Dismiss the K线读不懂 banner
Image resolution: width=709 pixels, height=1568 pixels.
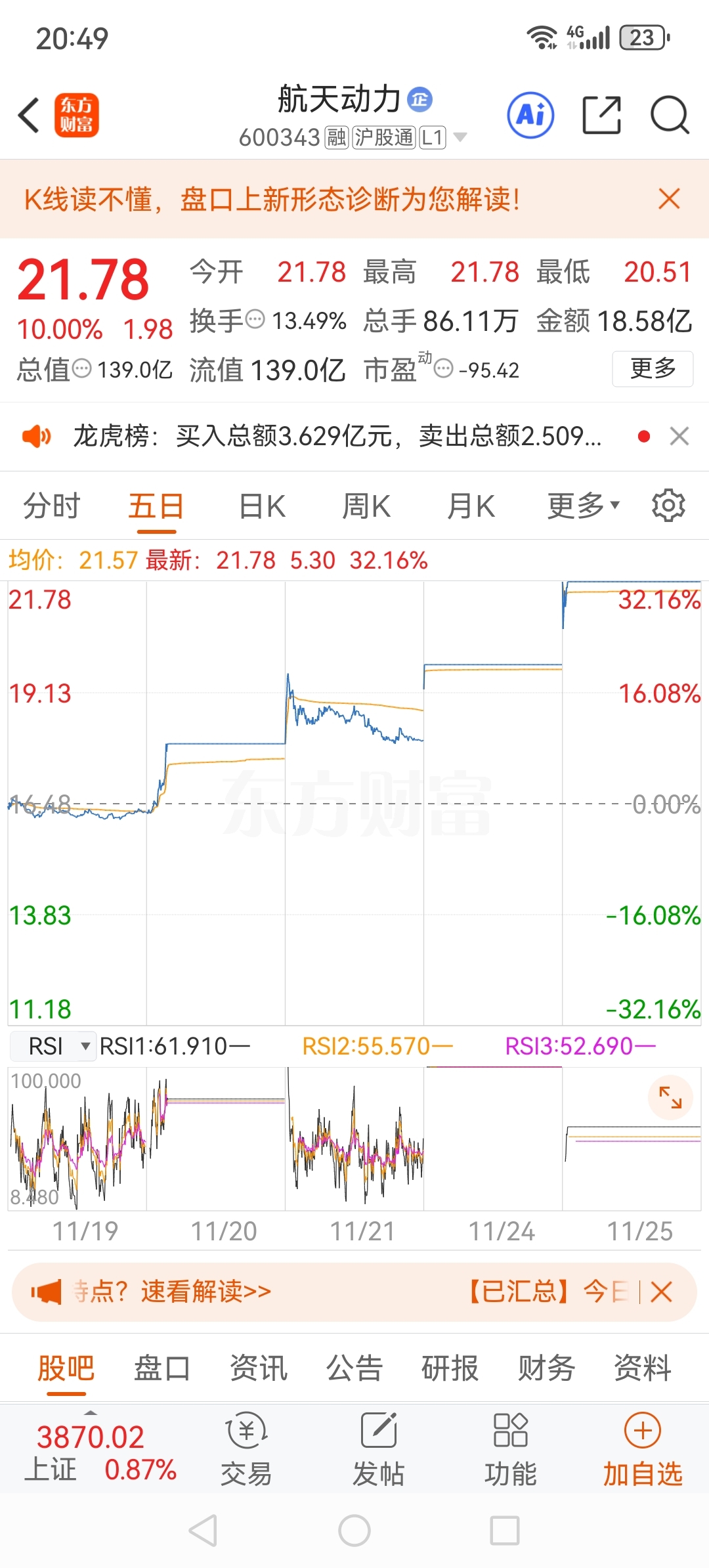point(669,198)
